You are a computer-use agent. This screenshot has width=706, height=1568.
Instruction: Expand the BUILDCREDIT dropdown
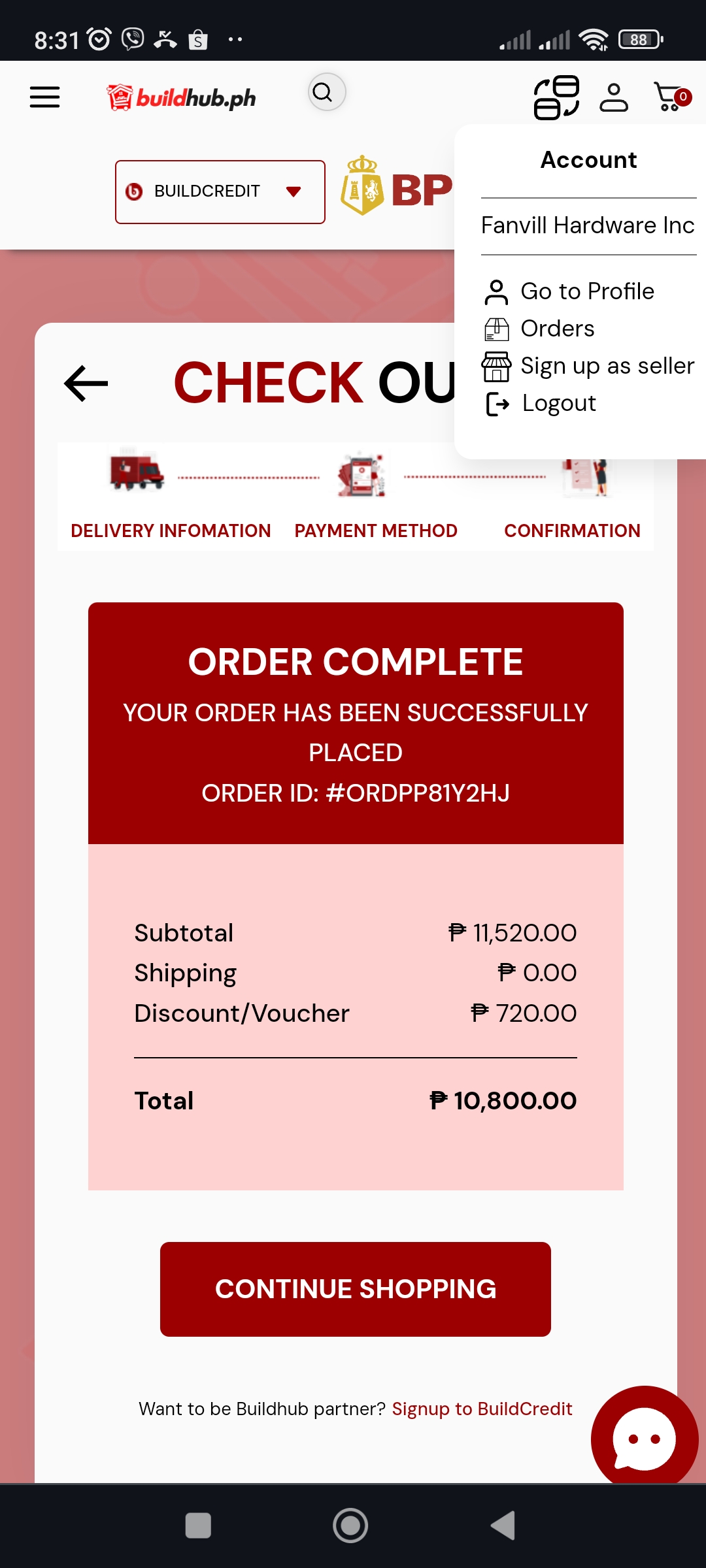coord(220,191)
